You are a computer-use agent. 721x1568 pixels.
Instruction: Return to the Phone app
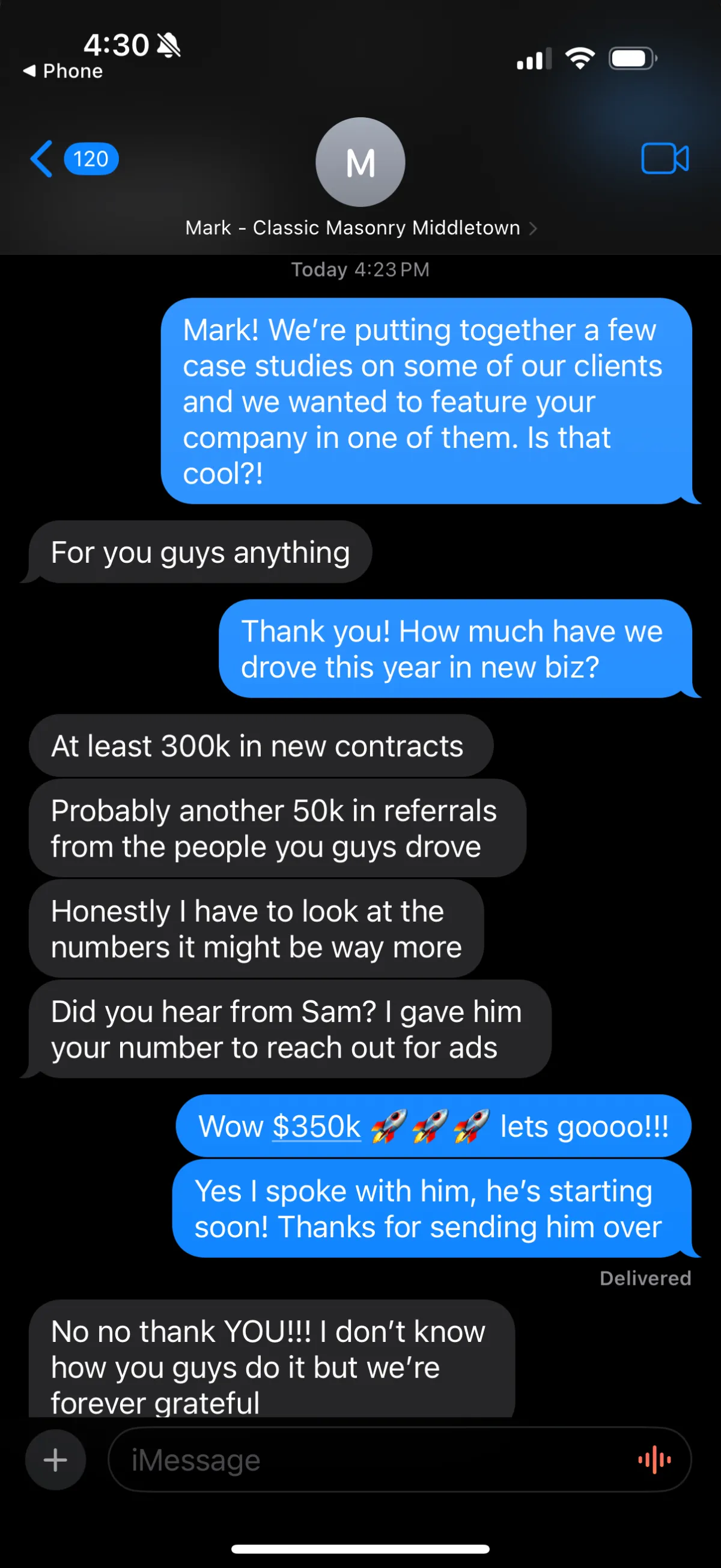click(62, 71)
